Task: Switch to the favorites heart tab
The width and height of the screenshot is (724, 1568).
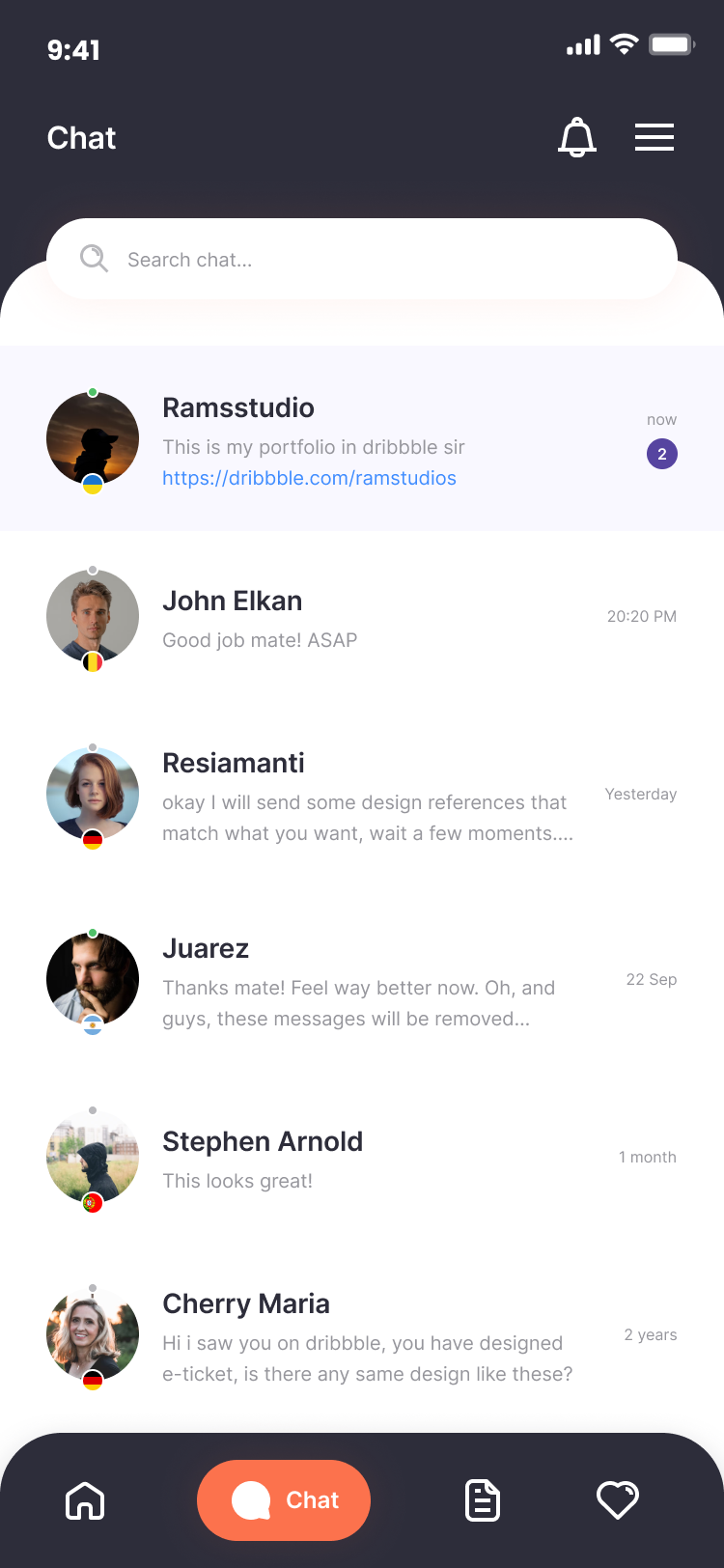Action: coord(617,1500)
